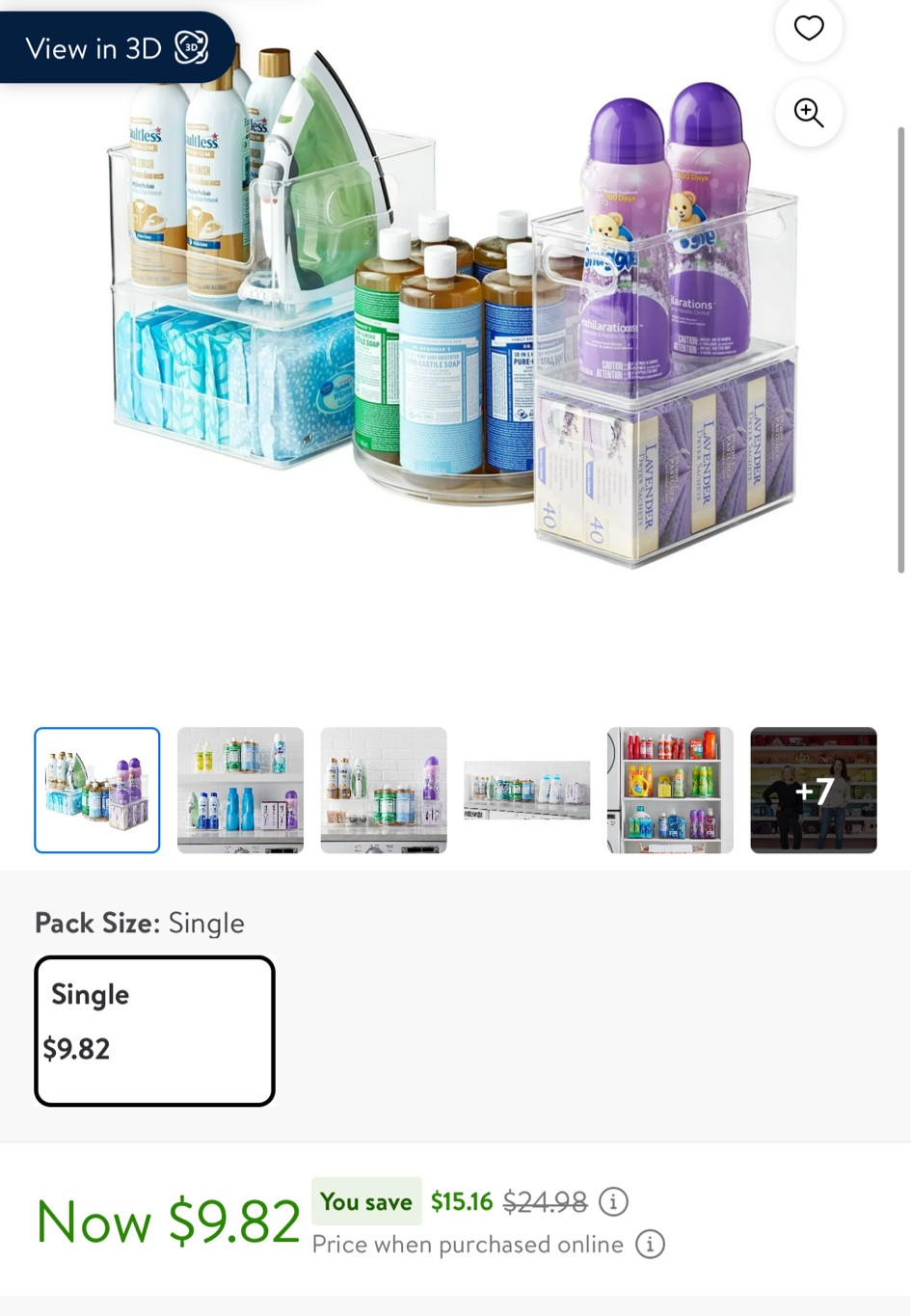Image resolution: width=911 pixels, height=1316 pixels.
Task: Open savings details via You save info
Action: click(613, 1201)
